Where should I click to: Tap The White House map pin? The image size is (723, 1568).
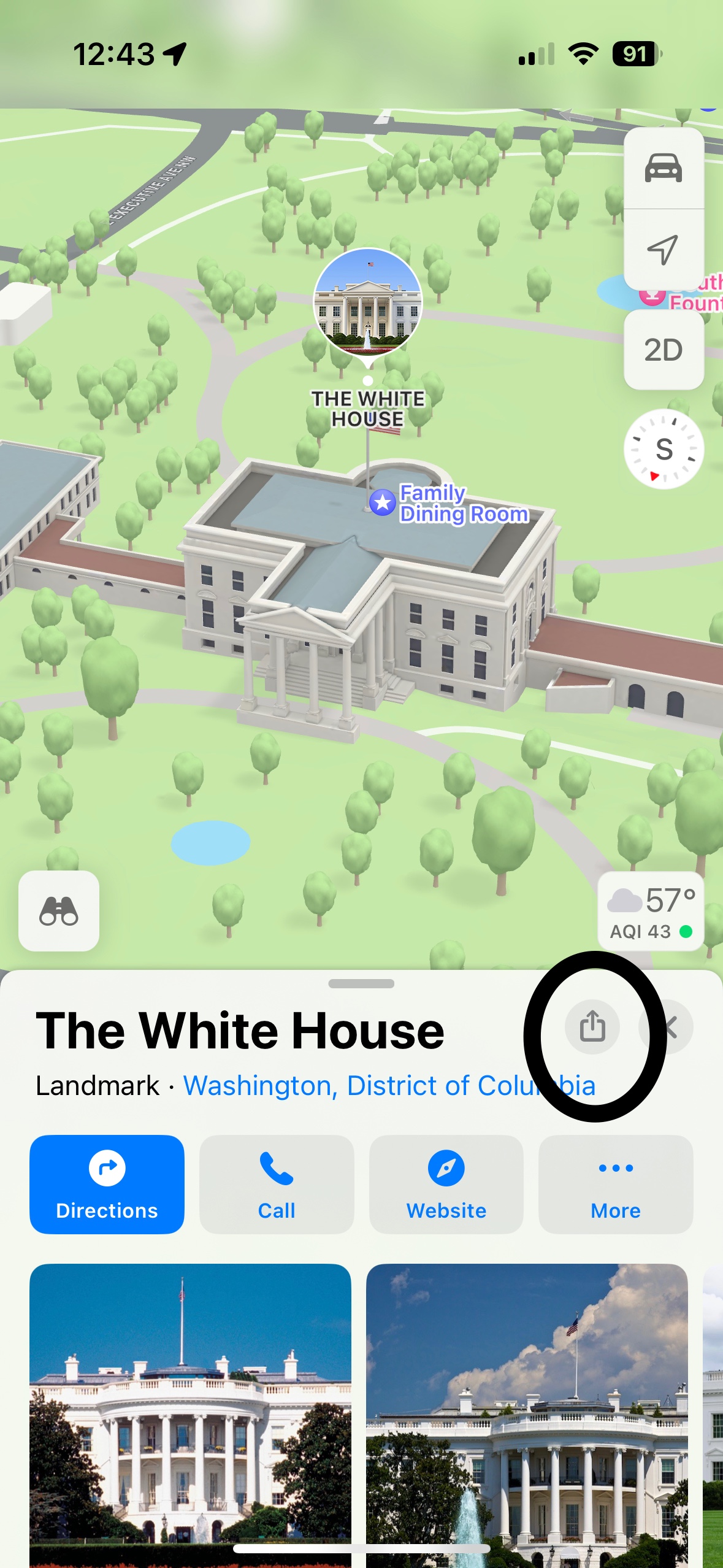tap(367, 302)
